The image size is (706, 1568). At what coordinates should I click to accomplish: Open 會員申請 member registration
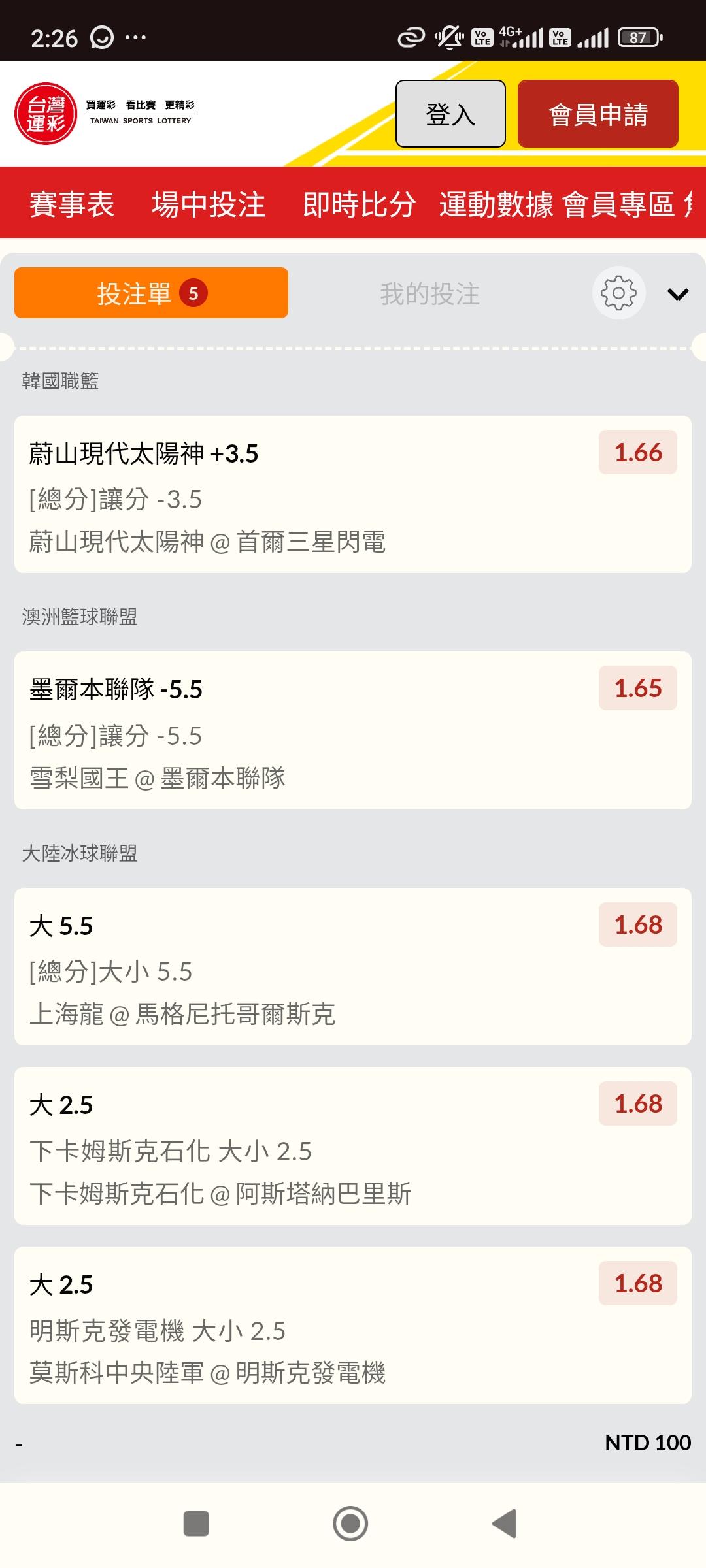click(x=597, y=114)
